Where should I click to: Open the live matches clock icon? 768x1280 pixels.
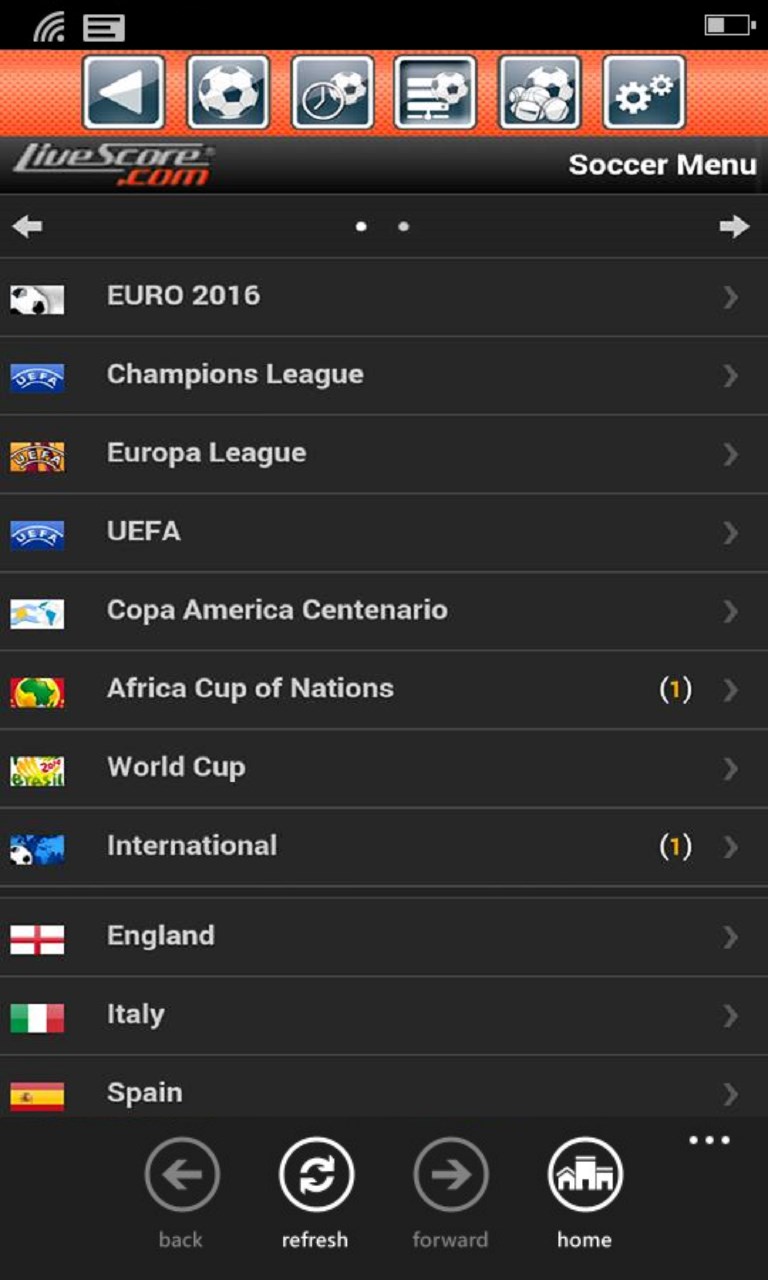(x=332, y=92)
